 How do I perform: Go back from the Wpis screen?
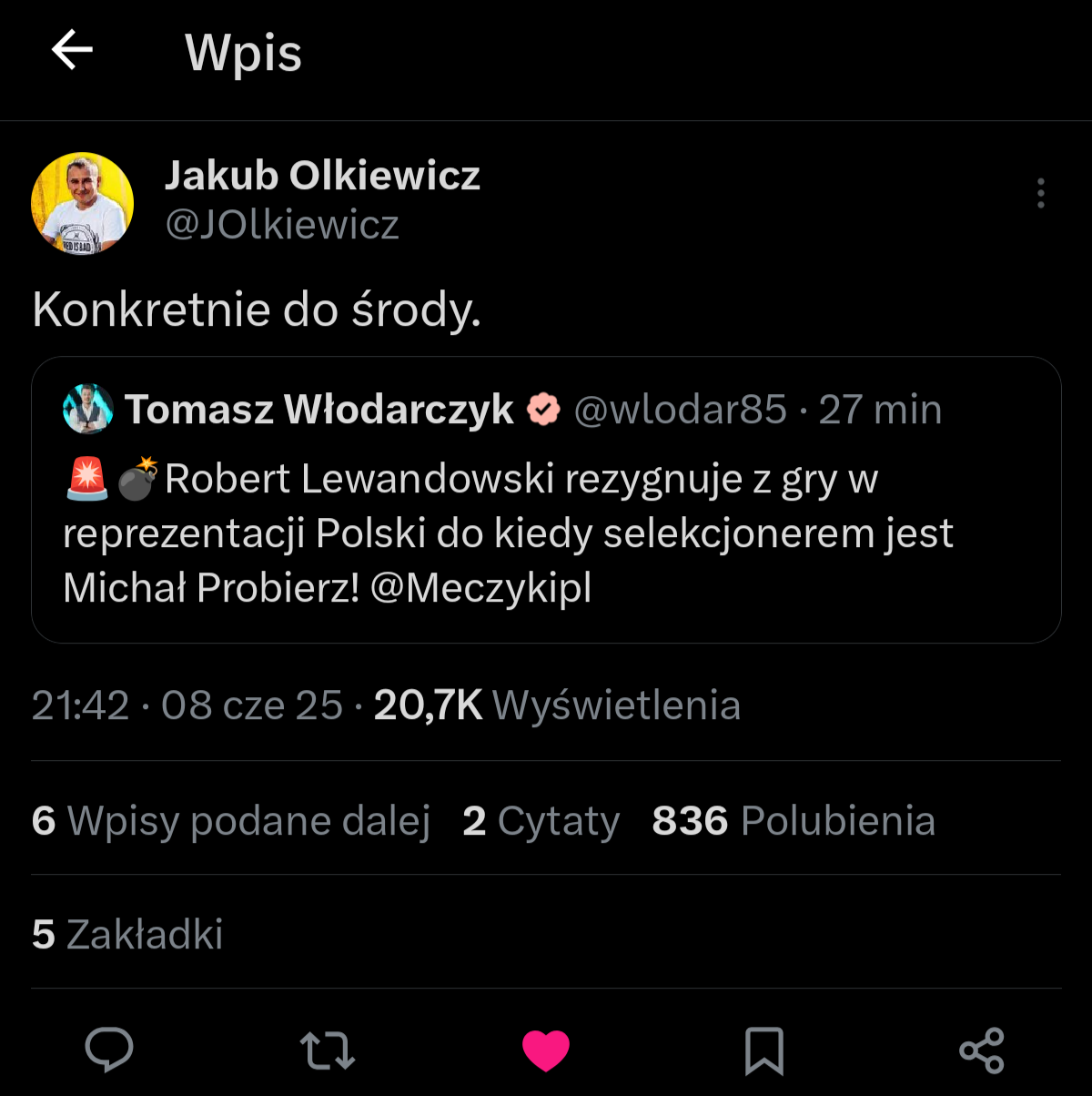pos(73,50)
